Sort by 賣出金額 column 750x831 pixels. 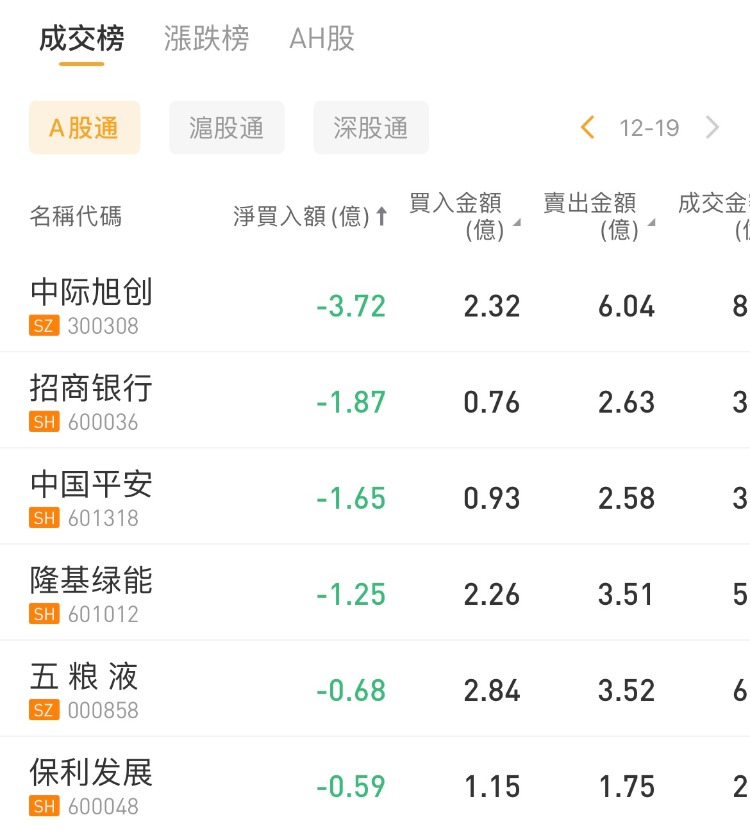click(597, 216)
